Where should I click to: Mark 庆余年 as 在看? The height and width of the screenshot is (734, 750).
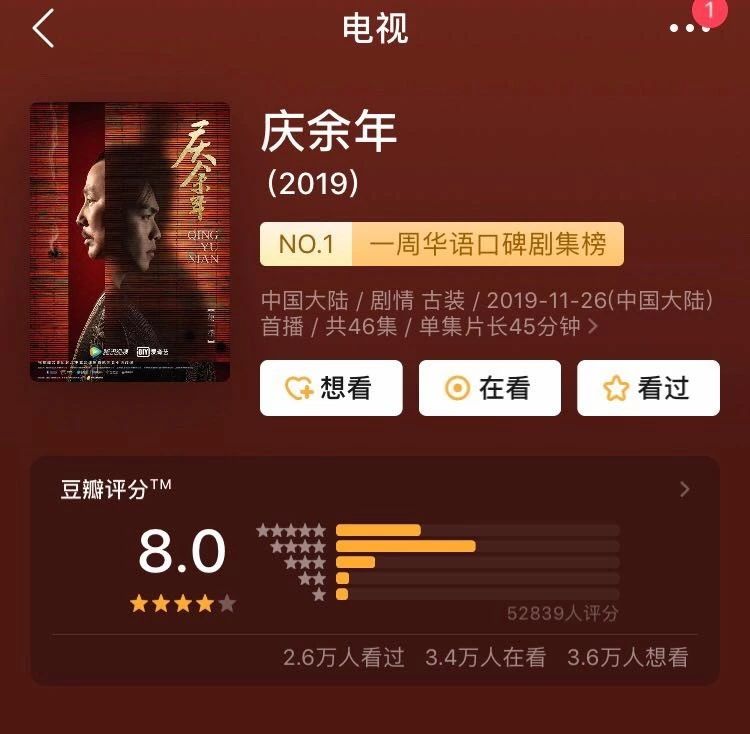(489, 388)
